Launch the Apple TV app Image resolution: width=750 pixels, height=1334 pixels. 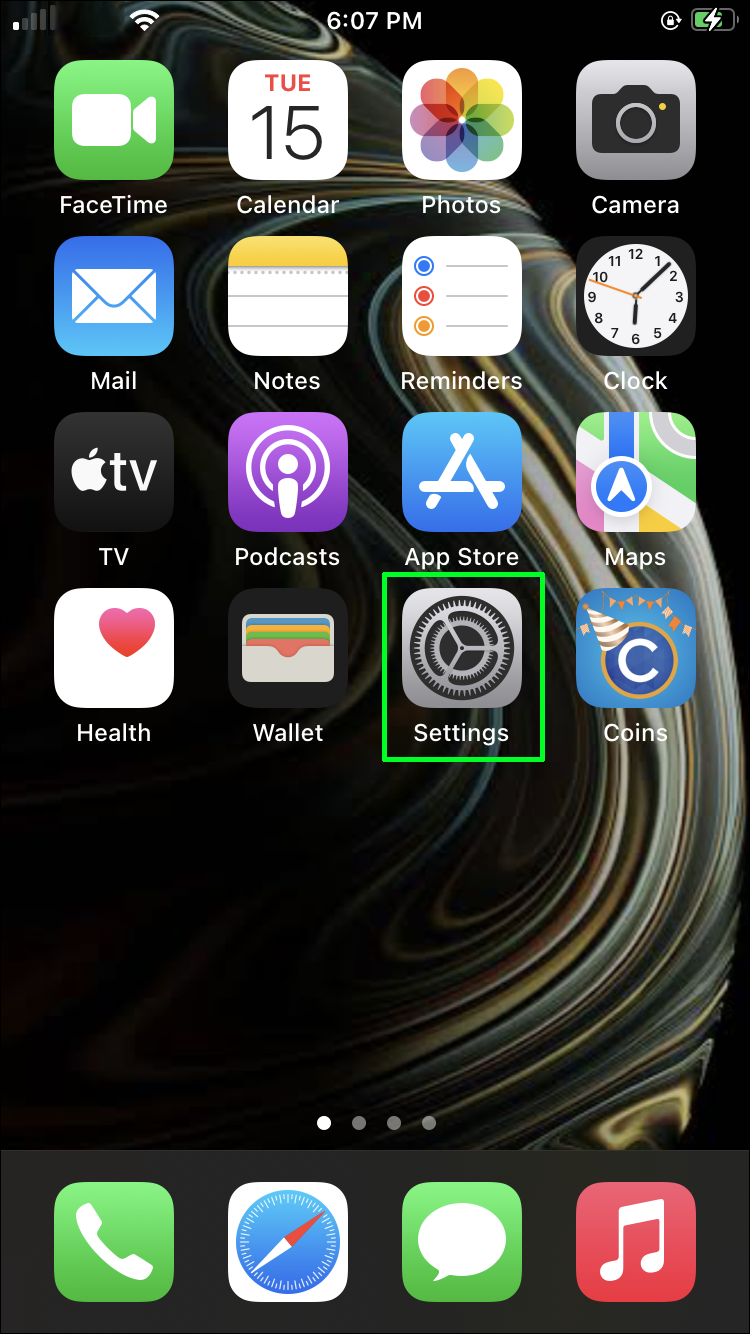point(114,472)
